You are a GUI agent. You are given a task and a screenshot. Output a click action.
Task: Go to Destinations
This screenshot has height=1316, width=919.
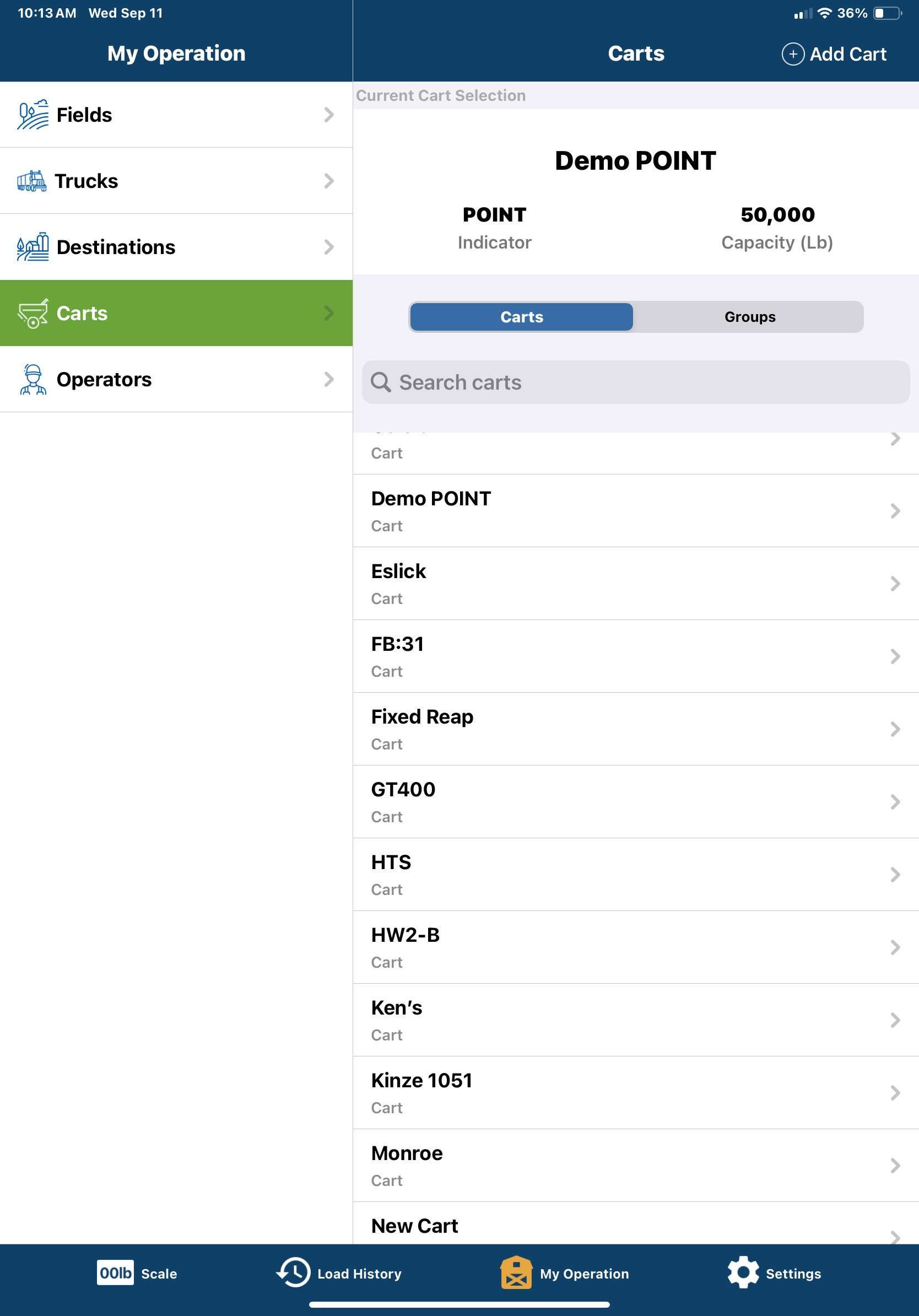coord(176,247)
